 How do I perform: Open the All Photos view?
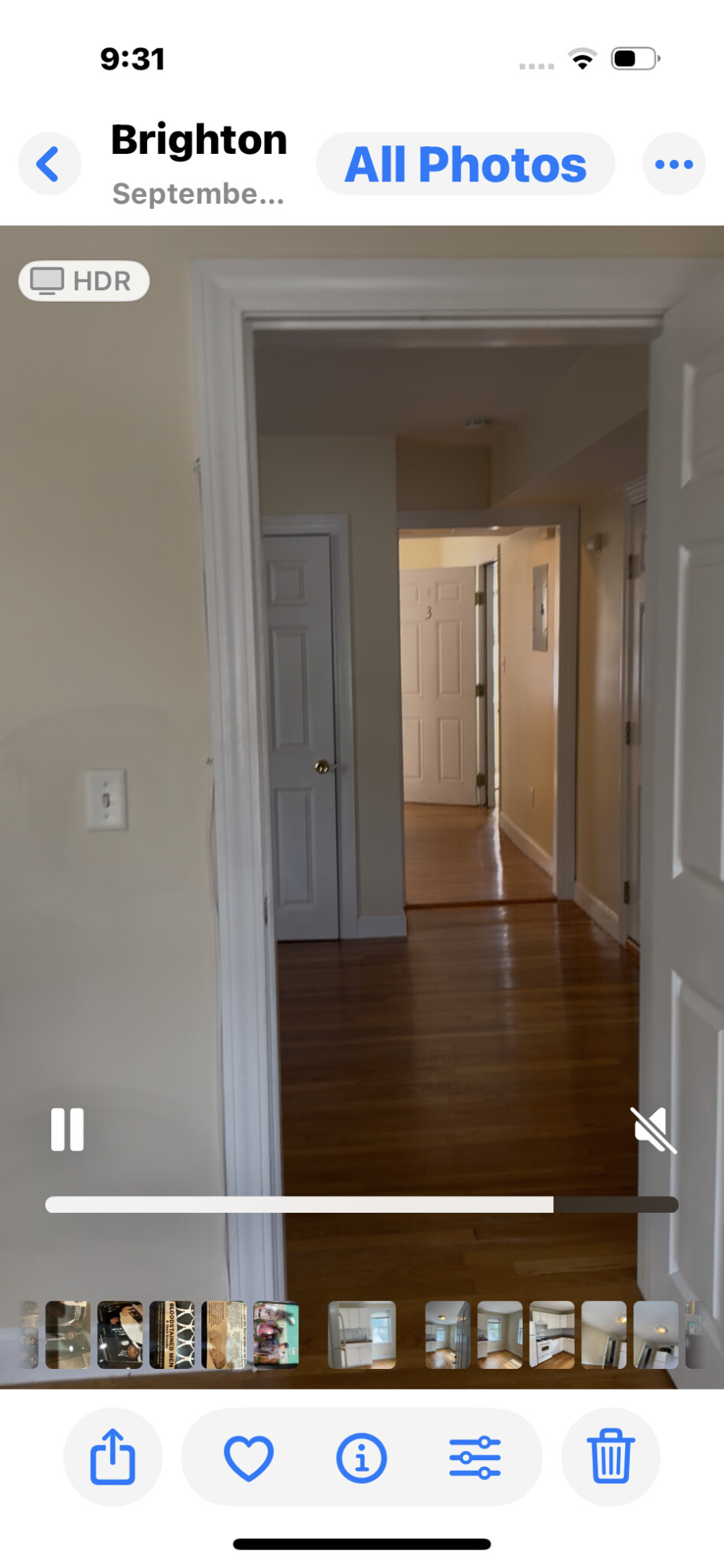[x=465, y=164]
